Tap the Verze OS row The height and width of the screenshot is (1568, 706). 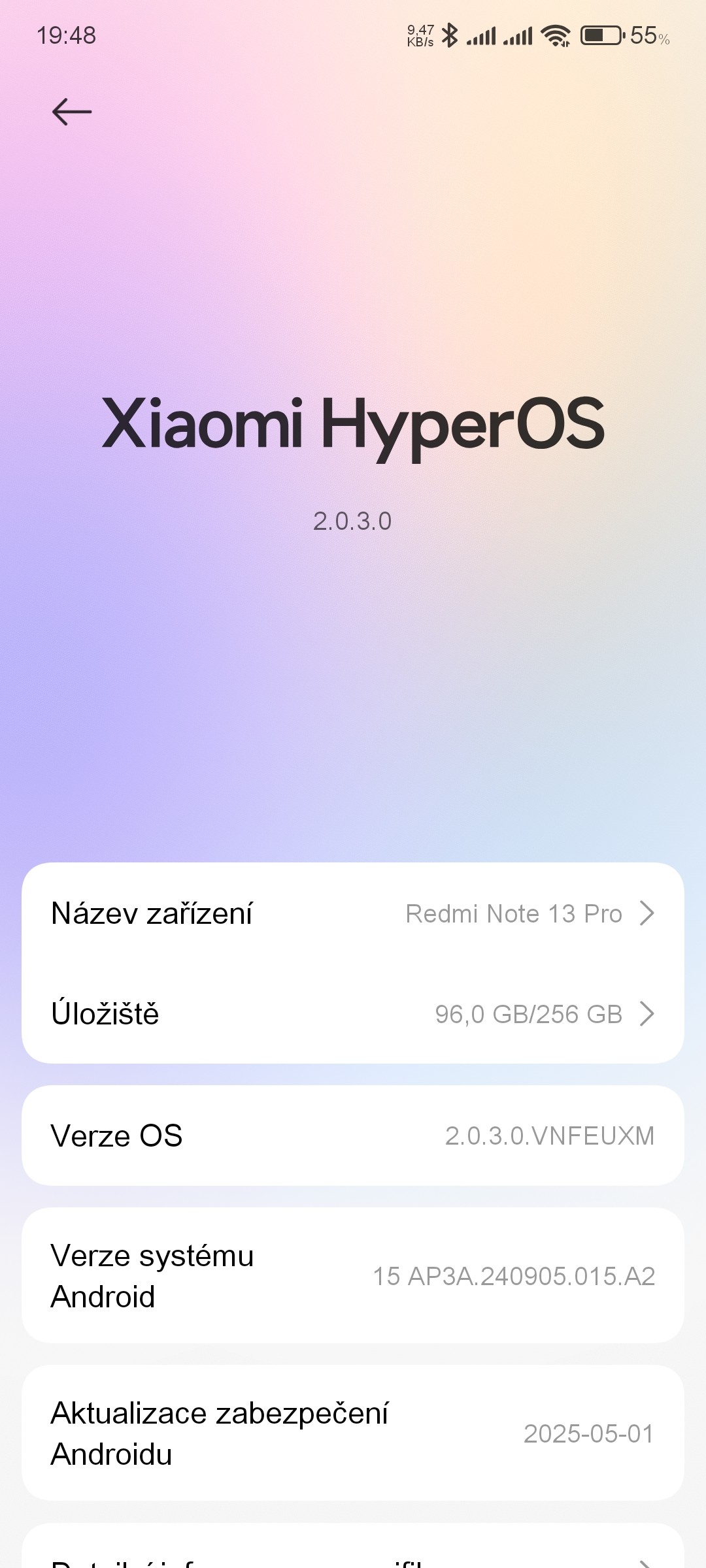click(353, 1135)
